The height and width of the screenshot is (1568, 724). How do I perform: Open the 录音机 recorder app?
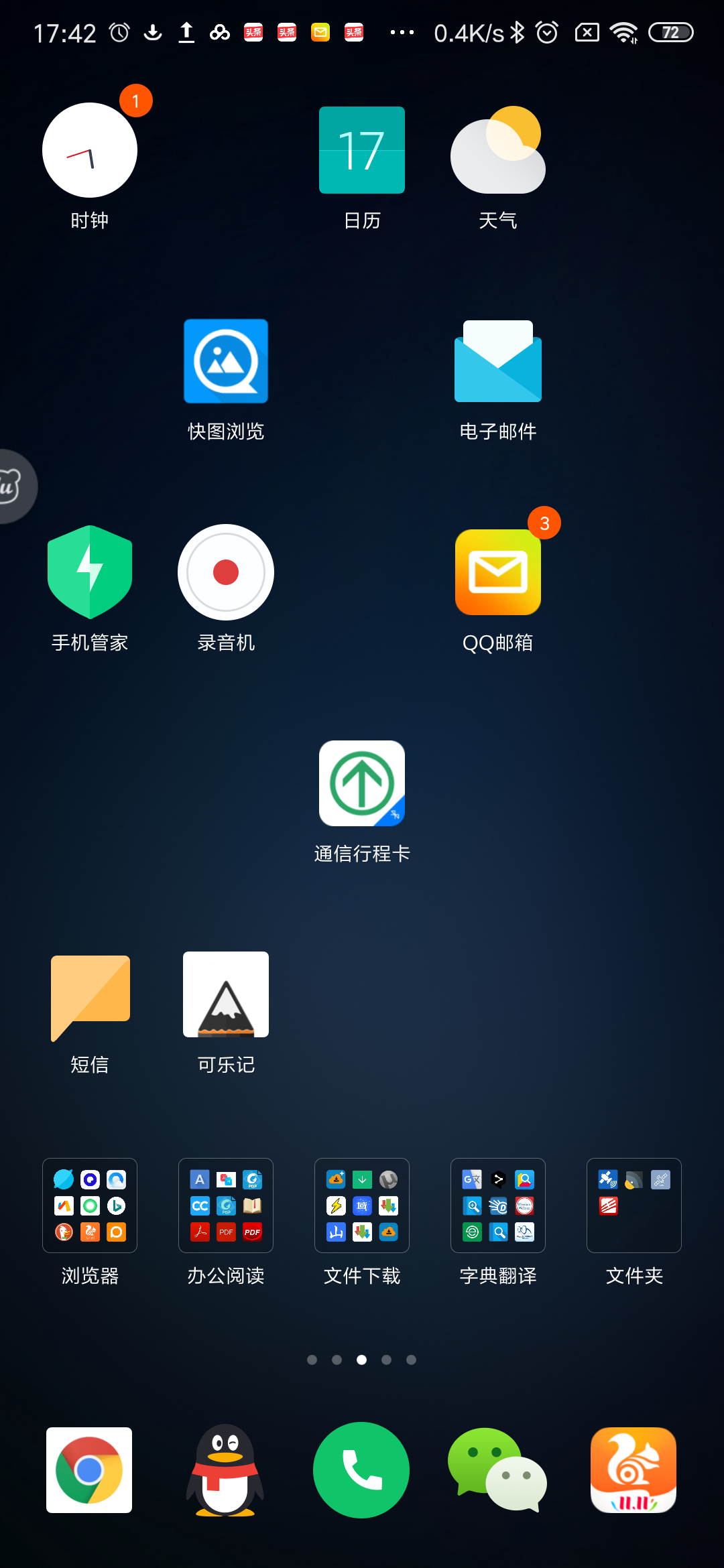[x=226, y=572]
